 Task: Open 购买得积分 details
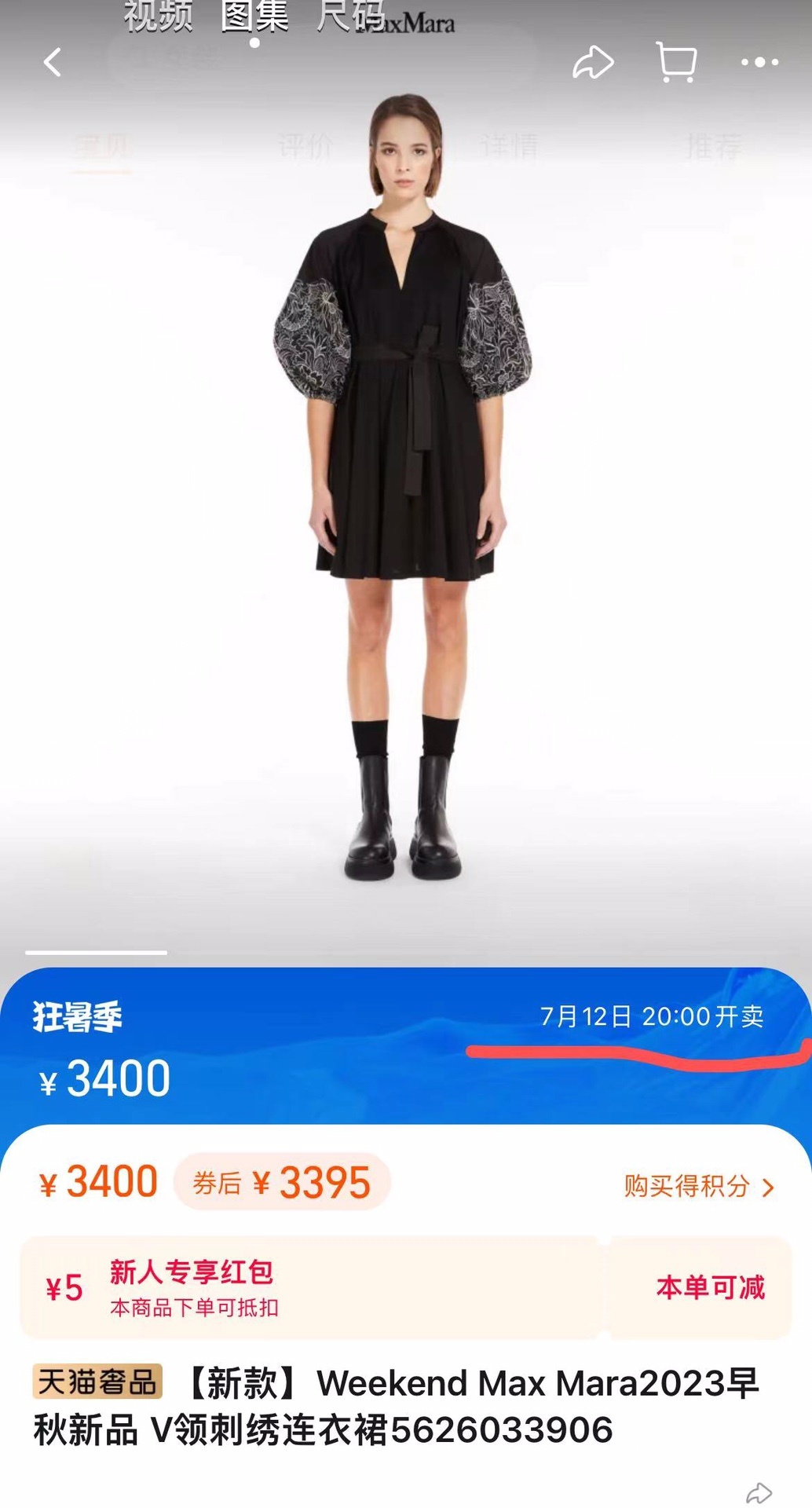[699, 1186]
